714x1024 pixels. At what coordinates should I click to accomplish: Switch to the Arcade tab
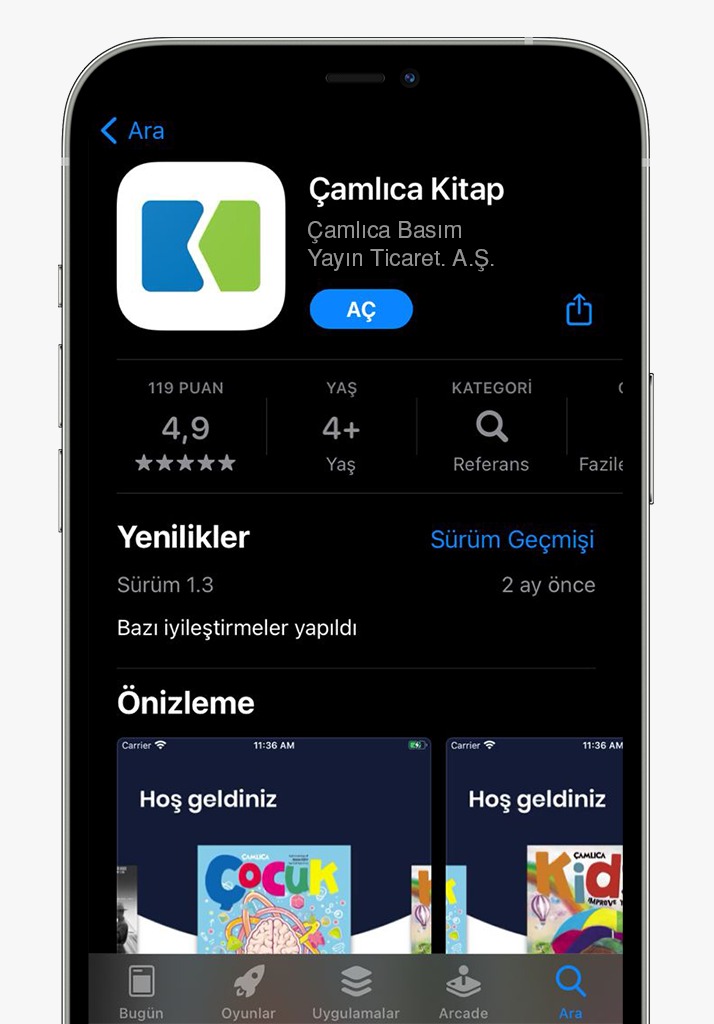463,992
